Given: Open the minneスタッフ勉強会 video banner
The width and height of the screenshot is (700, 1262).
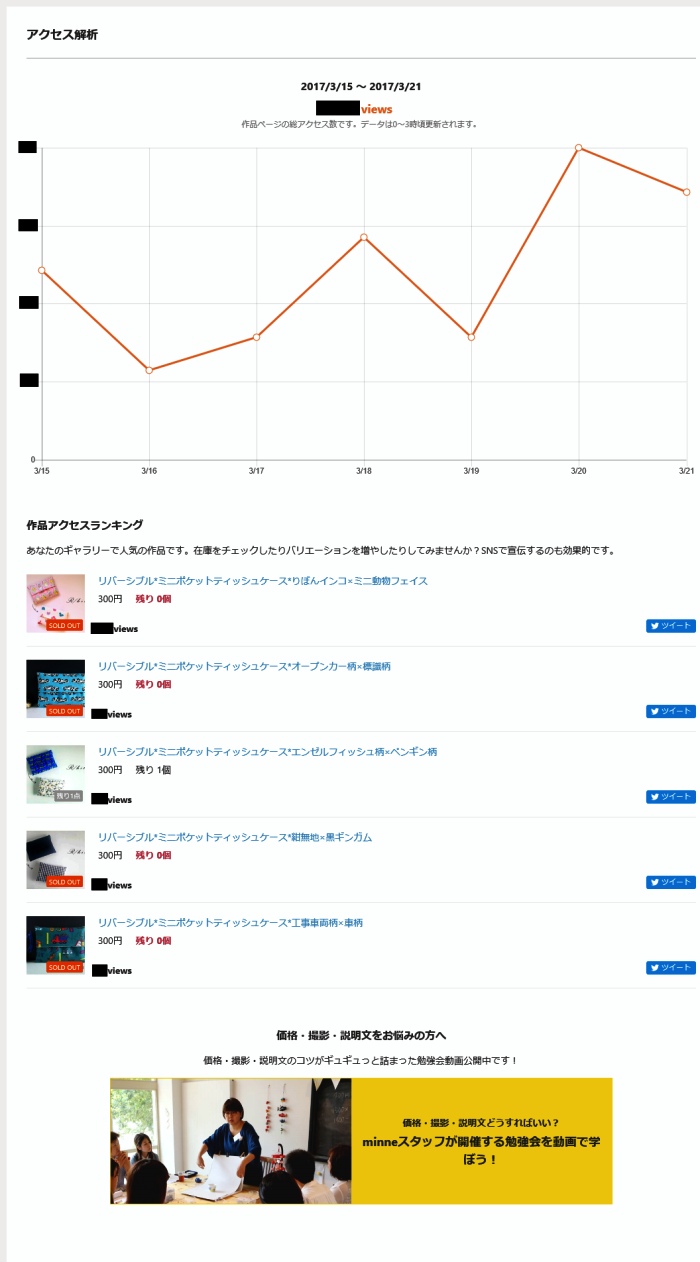Looking at the screenshot, I should pyautogui.click(x=361, y=1141).
